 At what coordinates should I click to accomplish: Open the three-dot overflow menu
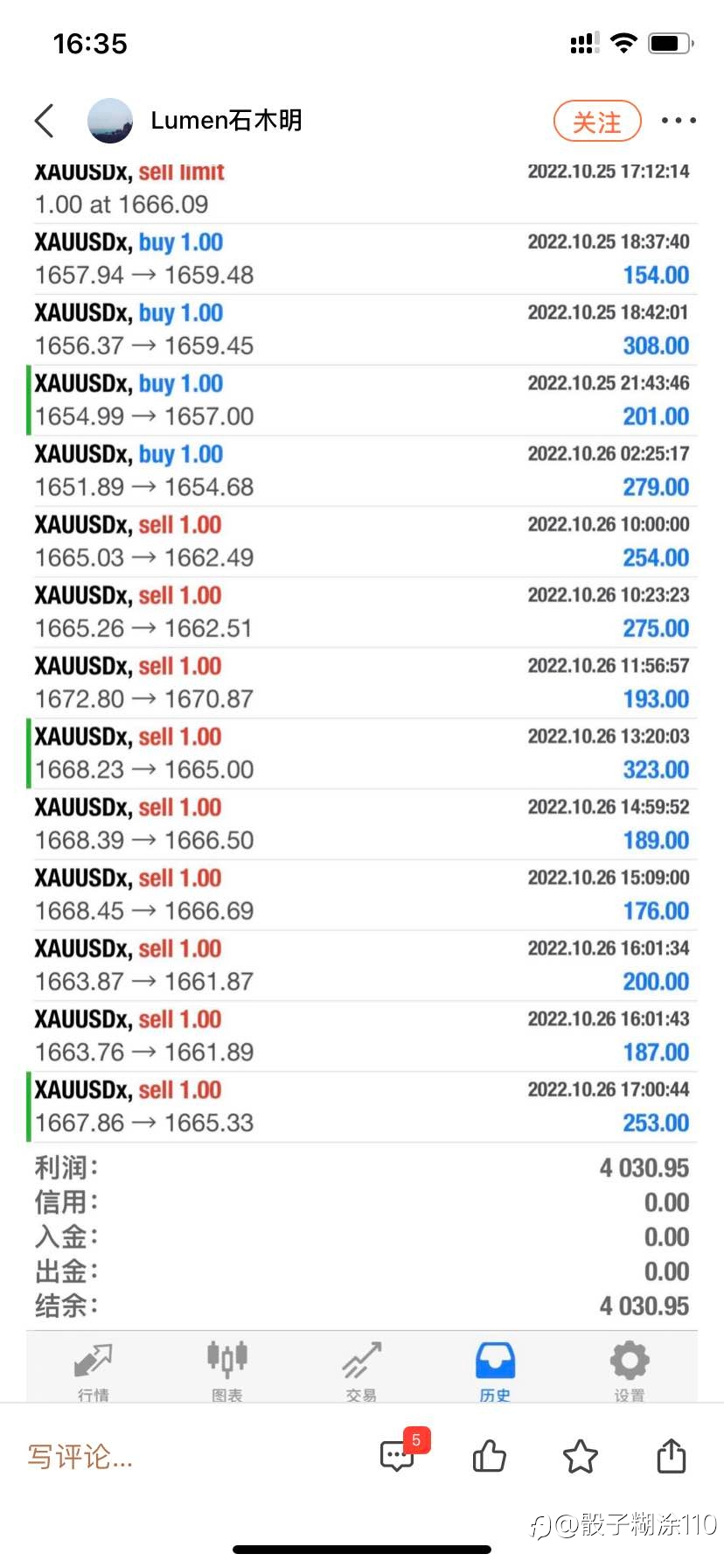click(679, 121)
